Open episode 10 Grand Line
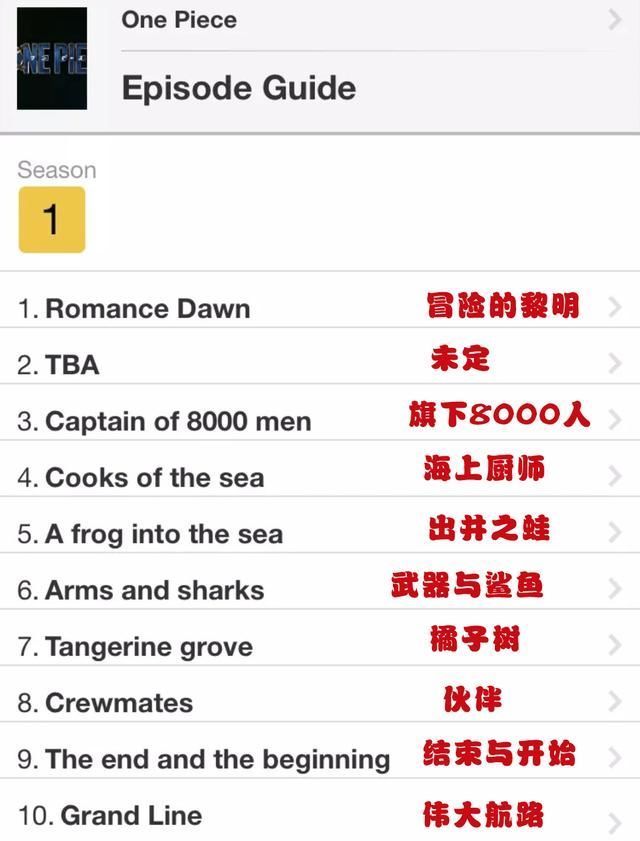This screenshot has height=841, width=640. 131,815
